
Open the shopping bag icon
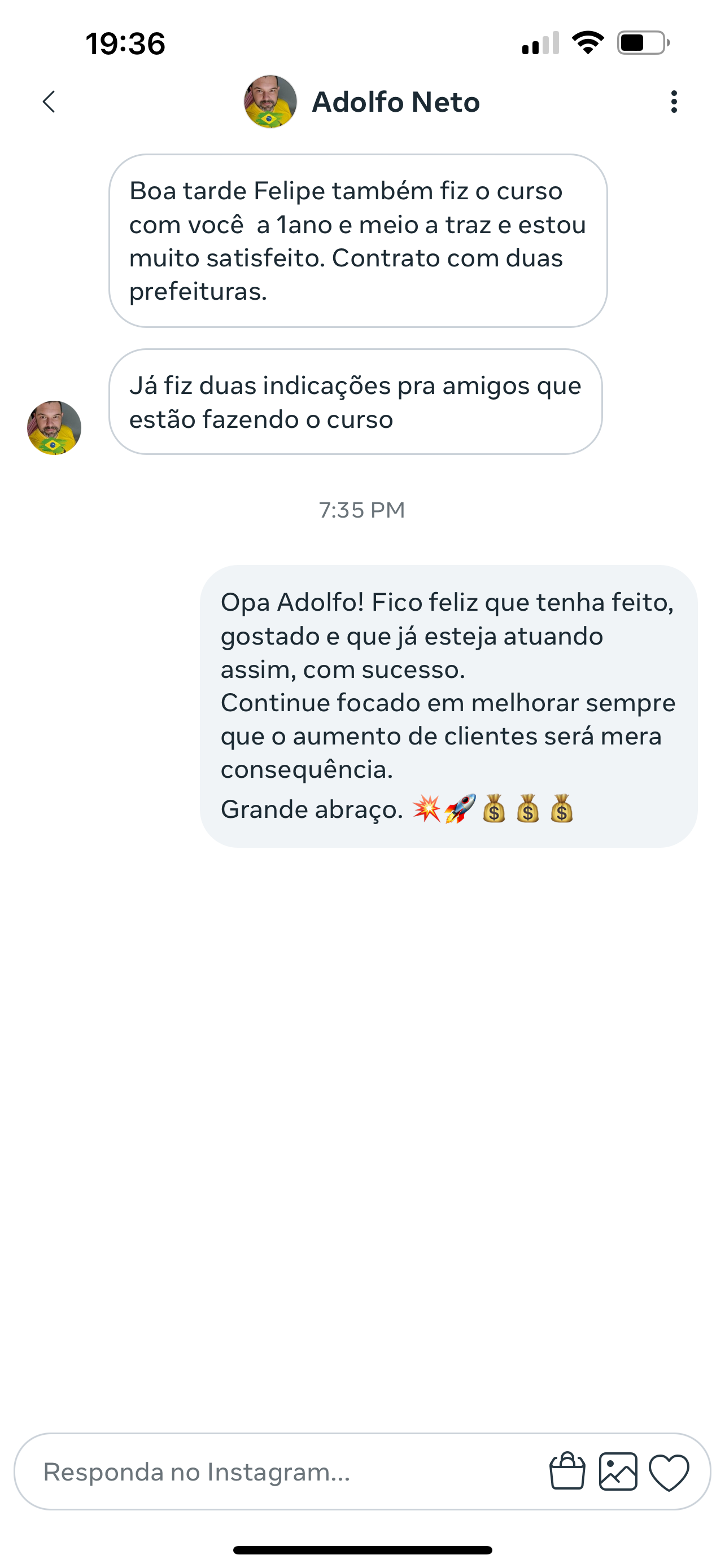[x=567, y=1471]
